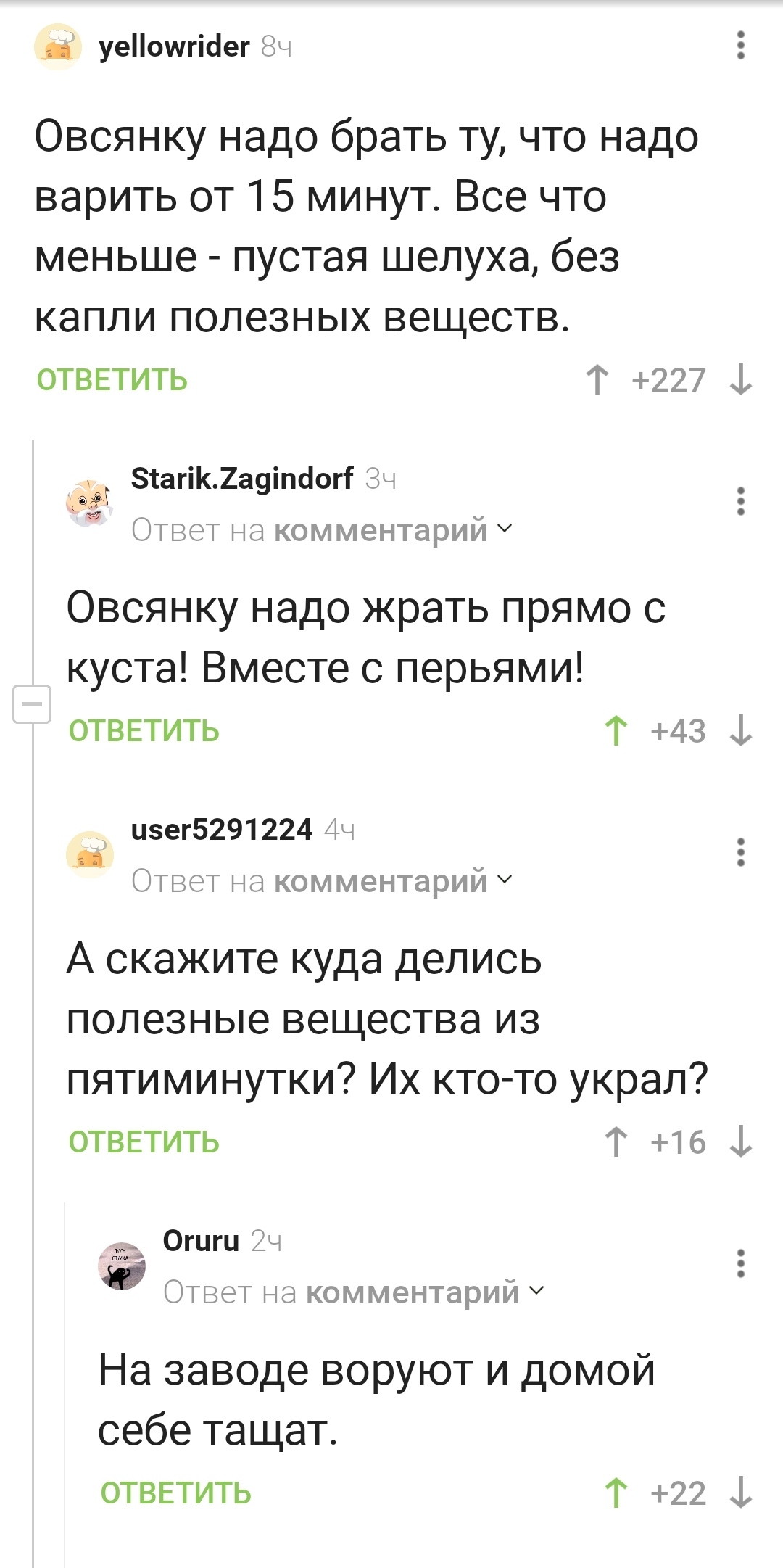Screen dimensions: 783x1568
Task: Reply to Starik.Zagindorf's comment
Action: 144,731
